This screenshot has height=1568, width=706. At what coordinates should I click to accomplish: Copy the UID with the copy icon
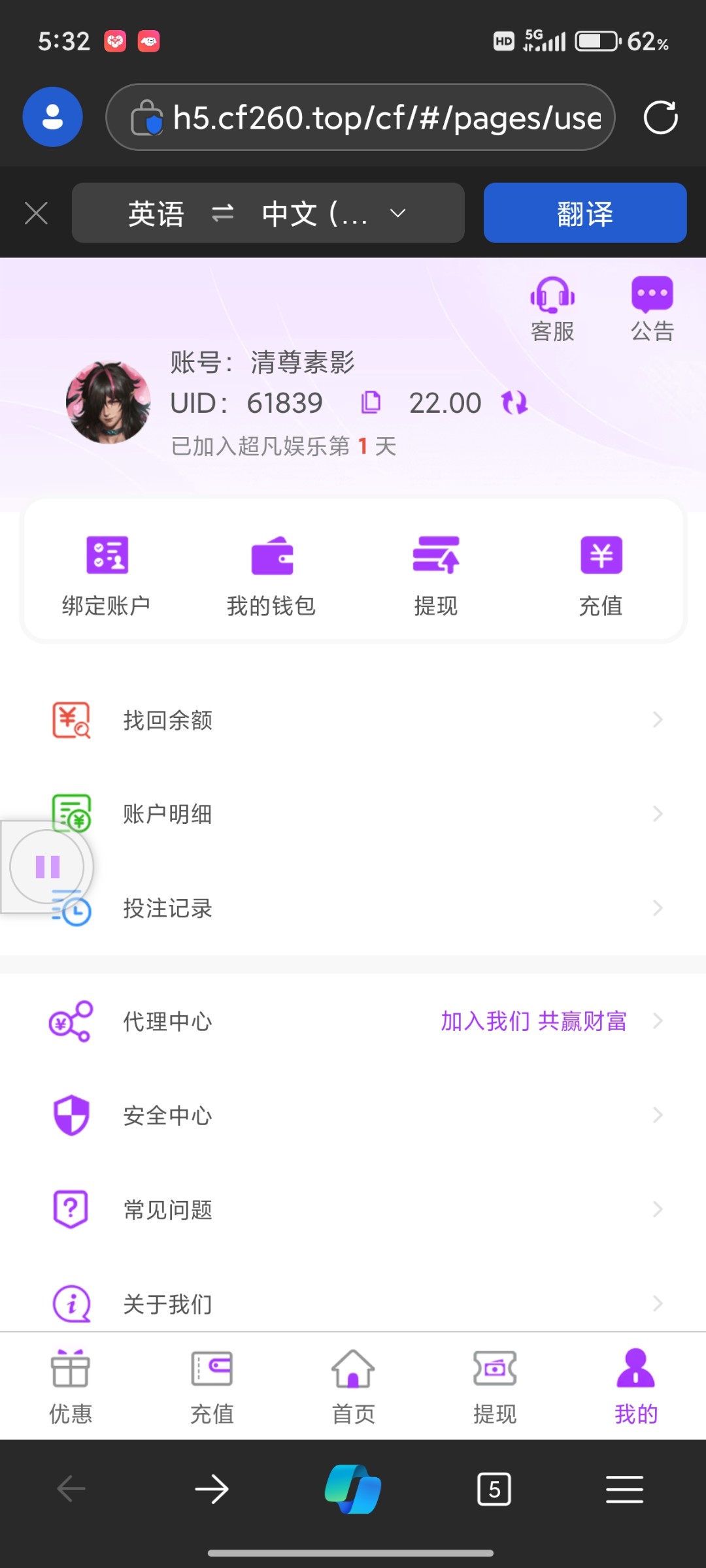tap(371, 402)
